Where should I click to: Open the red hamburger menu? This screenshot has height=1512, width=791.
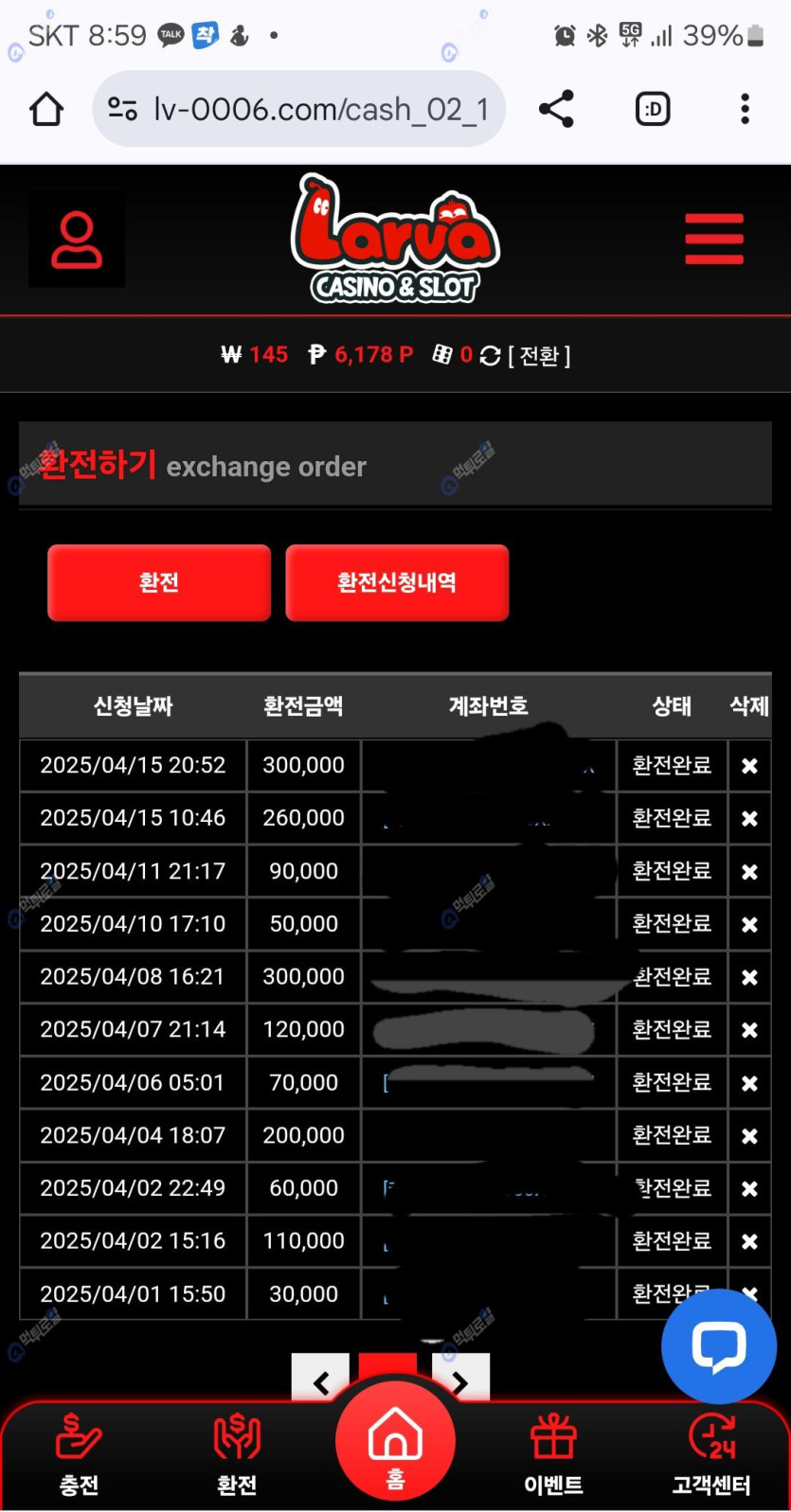tap(714, 239)
